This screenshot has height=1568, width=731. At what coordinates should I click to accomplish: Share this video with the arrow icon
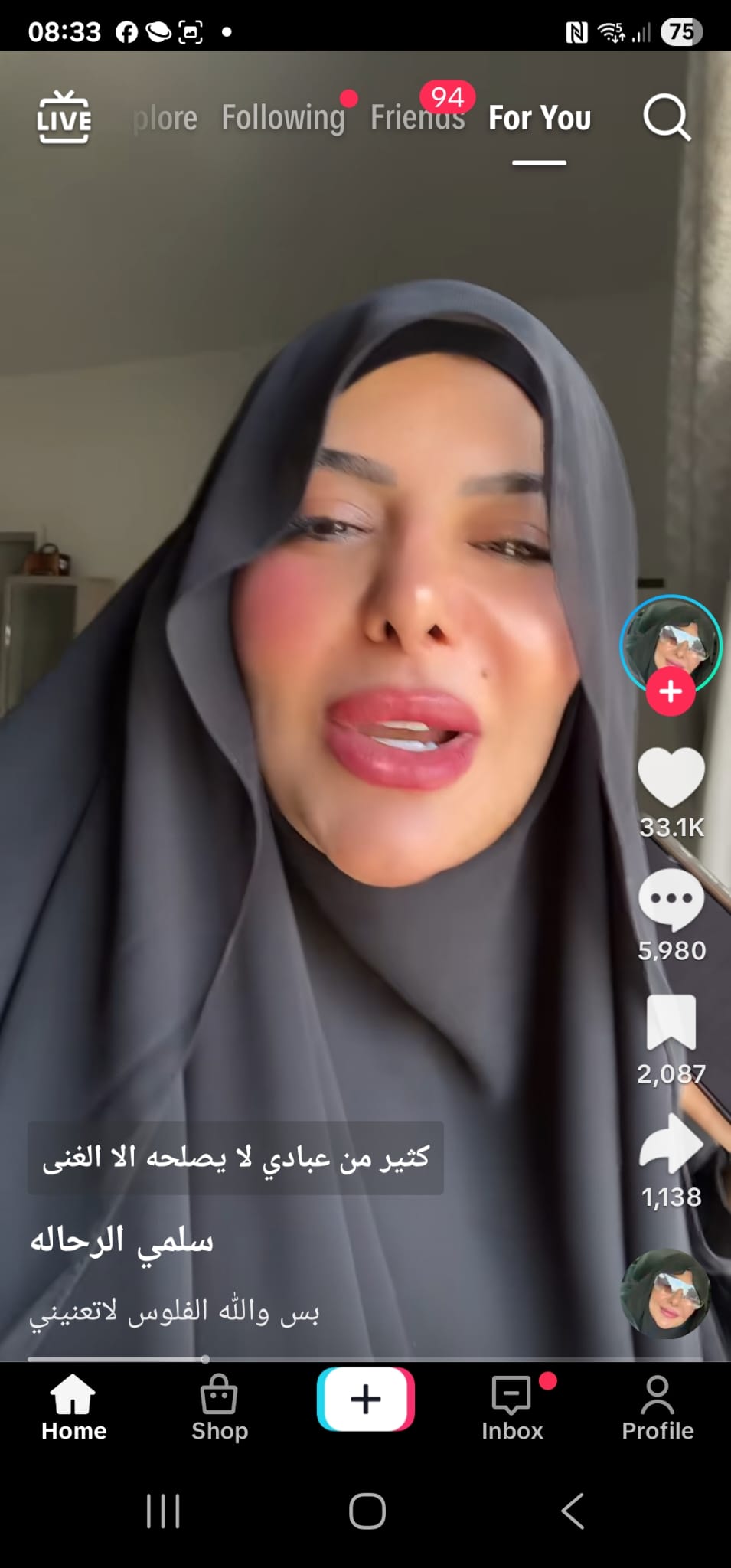pos(671,1145)
